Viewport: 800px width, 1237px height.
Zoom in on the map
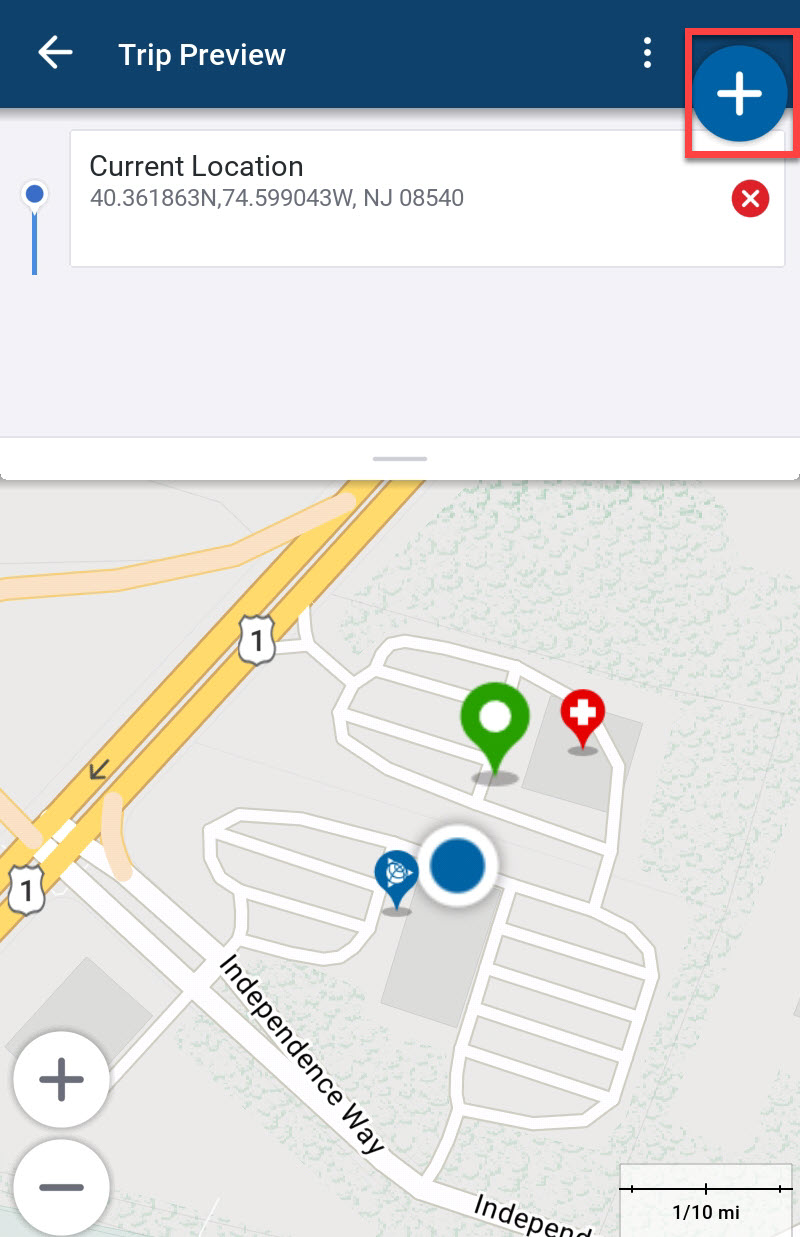[x=61, y=1080]
